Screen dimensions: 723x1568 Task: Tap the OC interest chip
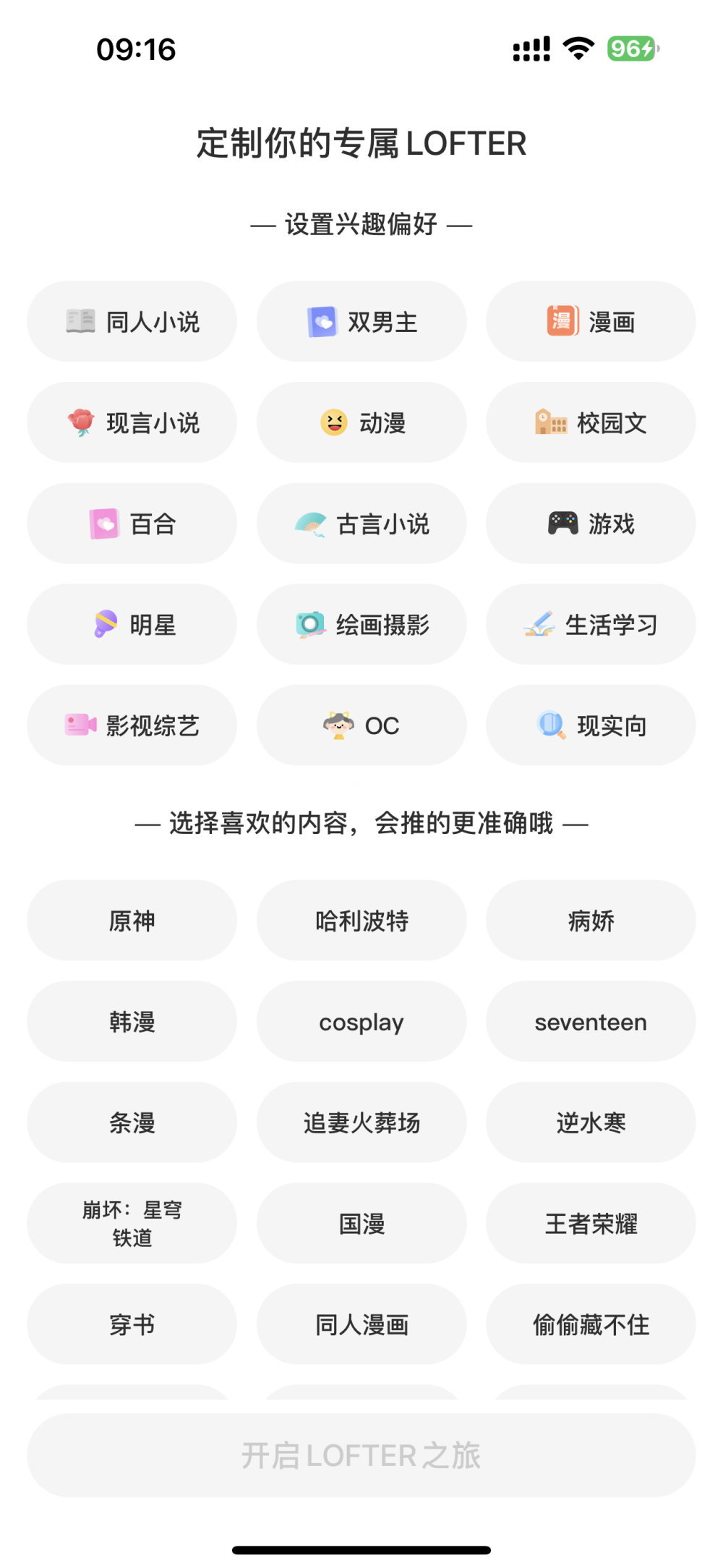pyautogui.click(x=361, y=725)
